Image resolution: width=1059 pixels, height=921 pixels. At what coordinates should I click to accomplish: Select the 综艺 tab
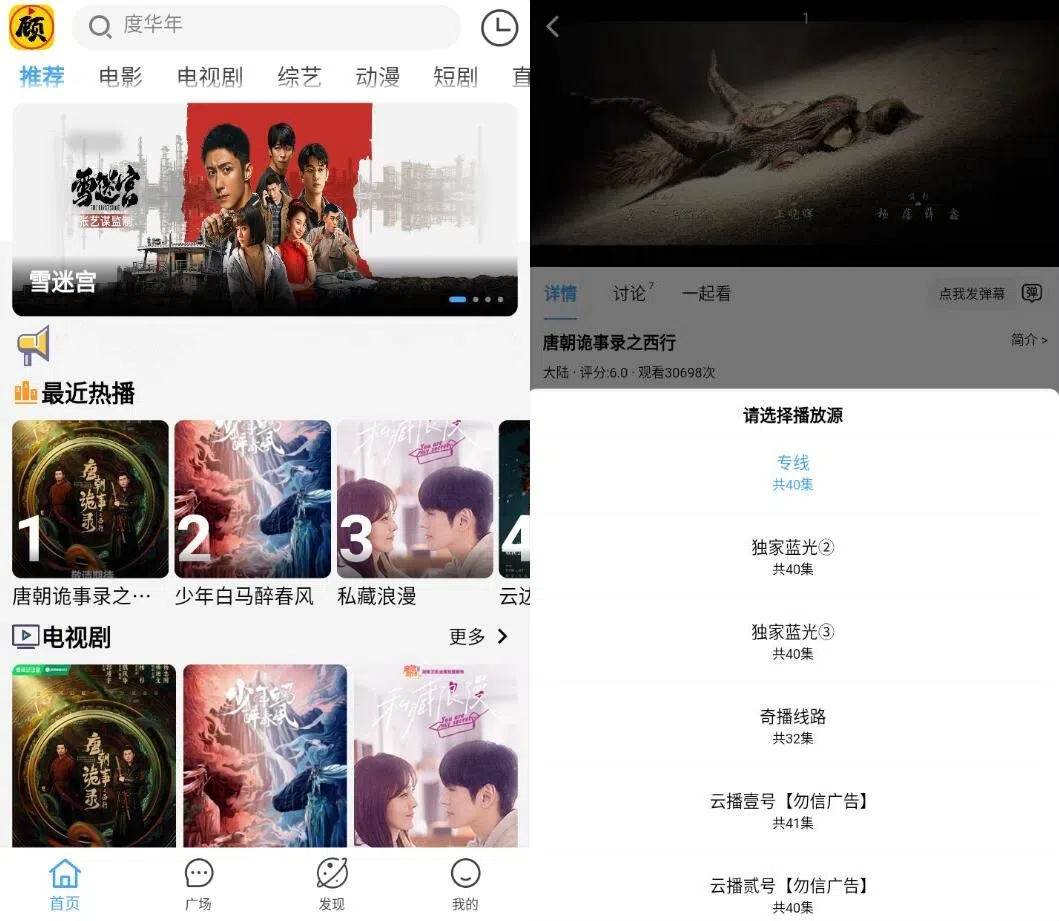(299, 77)
